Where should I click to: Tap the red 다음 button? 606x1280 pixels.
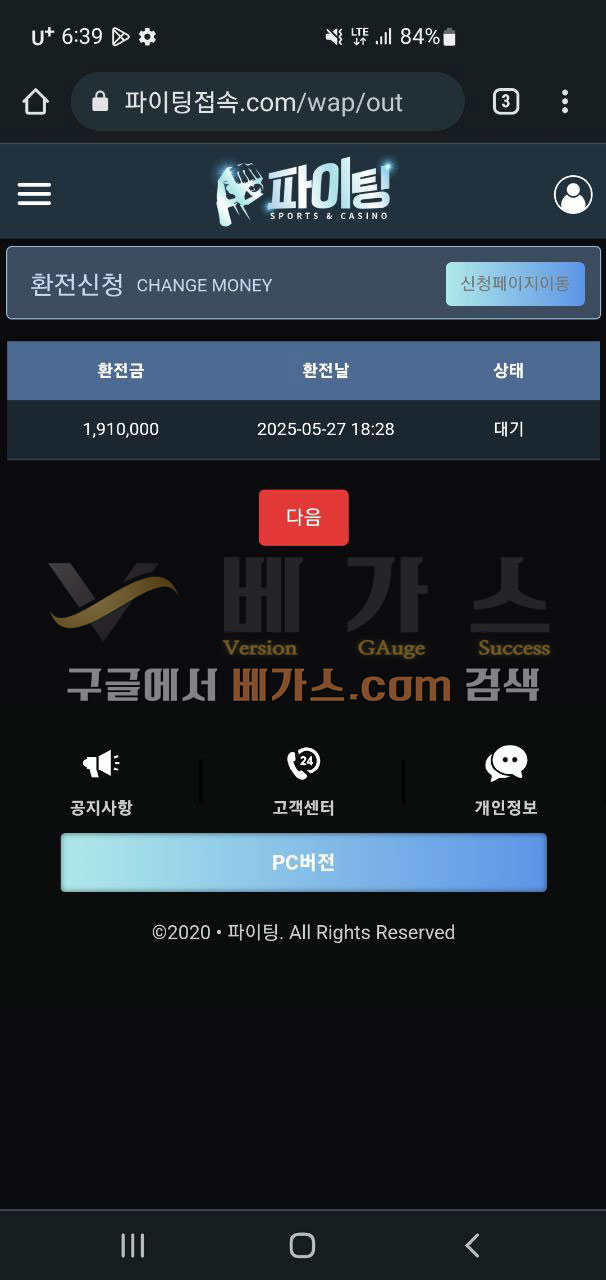coord(303,517)
